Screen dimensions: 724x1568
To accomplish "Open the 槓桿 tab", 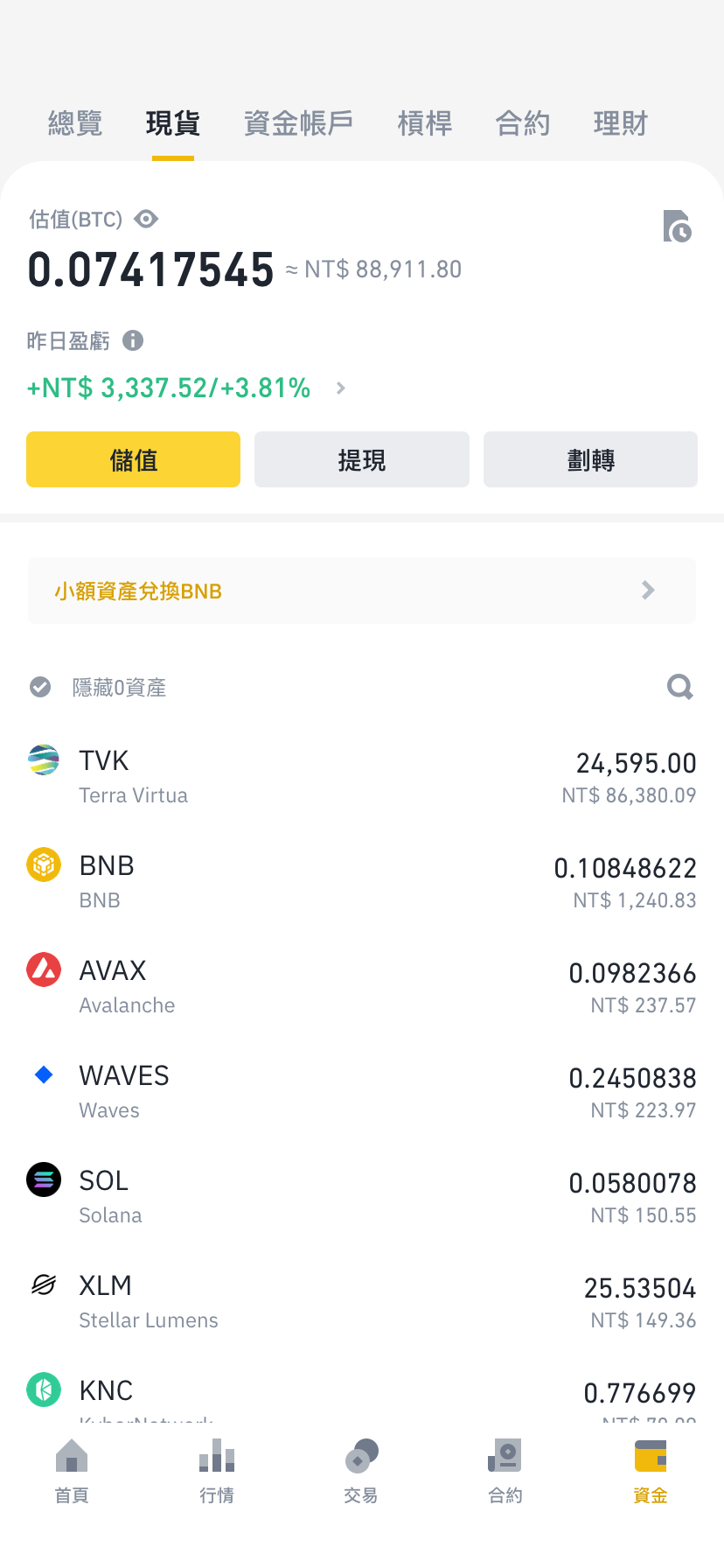I will [x=425, y=123].
